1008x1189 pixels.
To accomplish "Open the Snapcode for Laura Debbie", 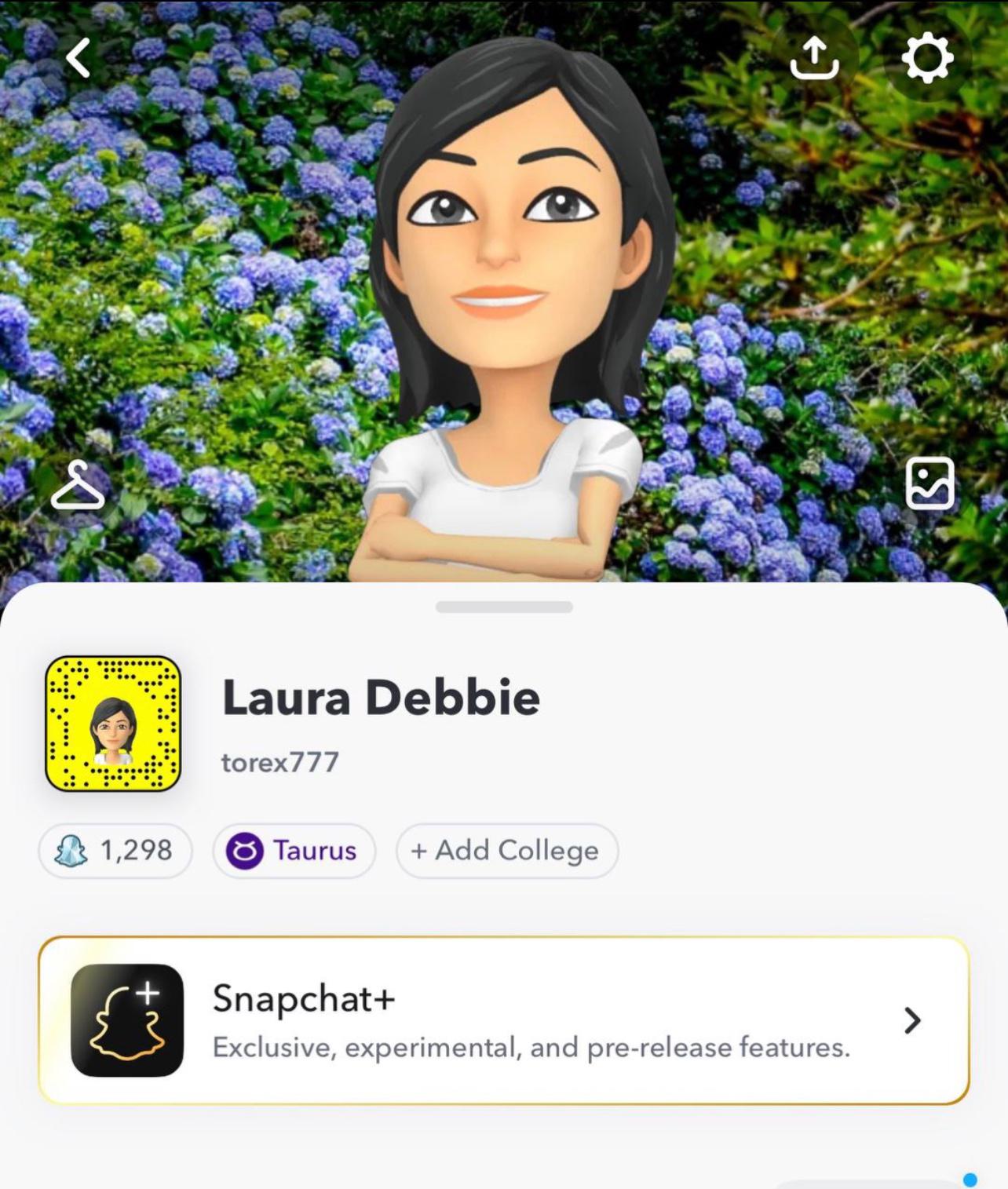I will pyautogui.click(x=113, y=724).
